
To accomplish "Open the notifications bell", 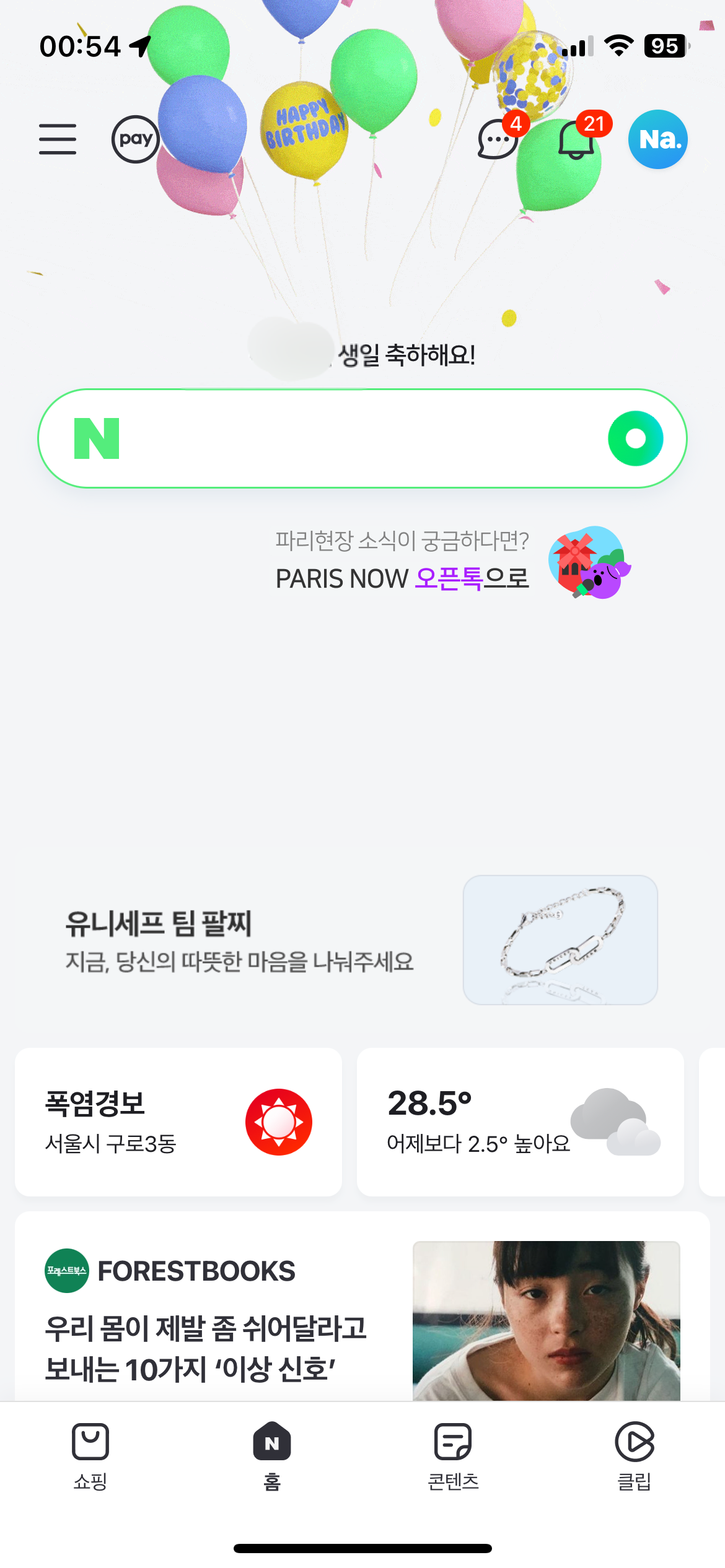I will click(x=576, y=139).
